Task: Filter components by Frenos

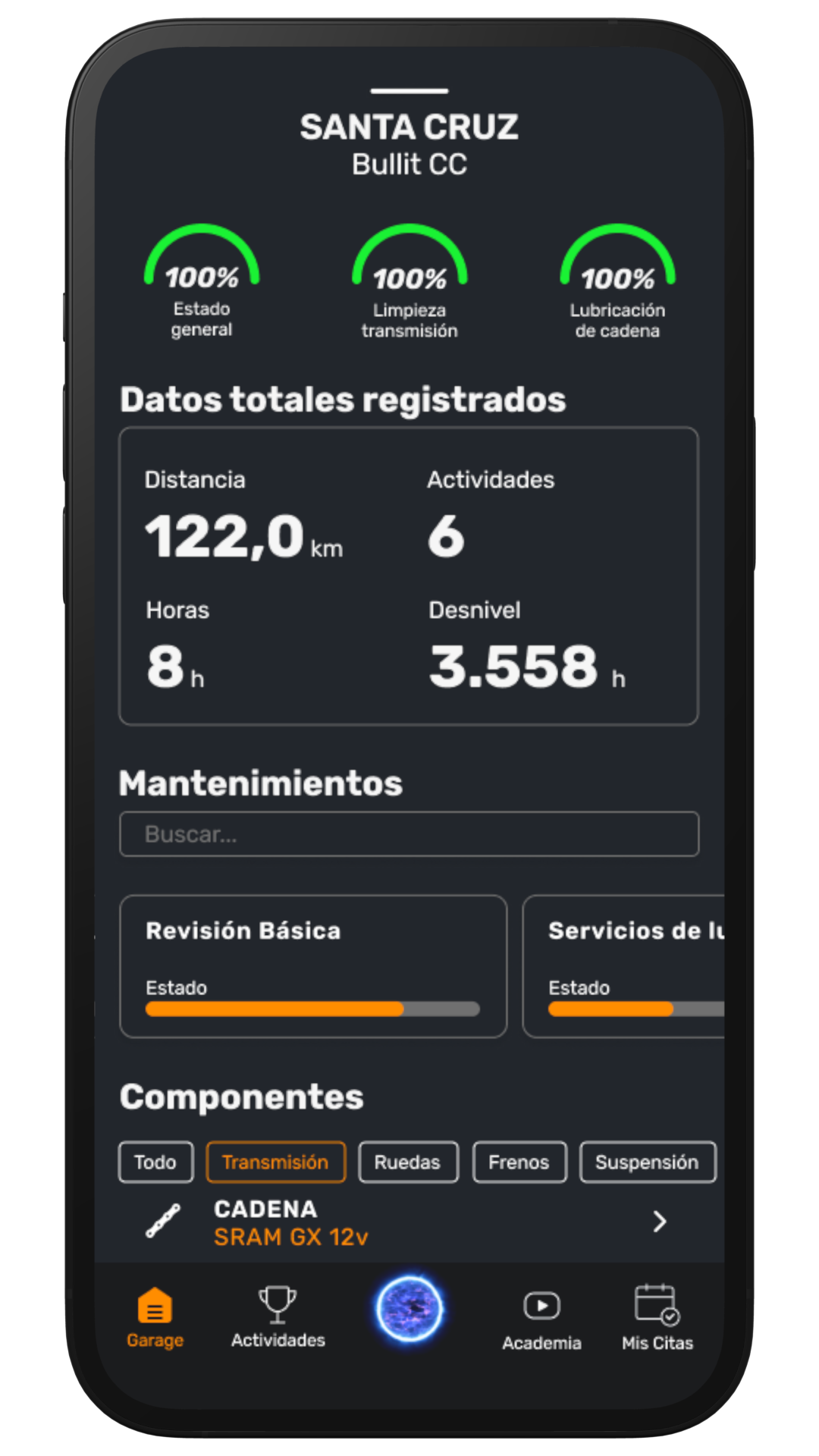Action: [519, 1162]
